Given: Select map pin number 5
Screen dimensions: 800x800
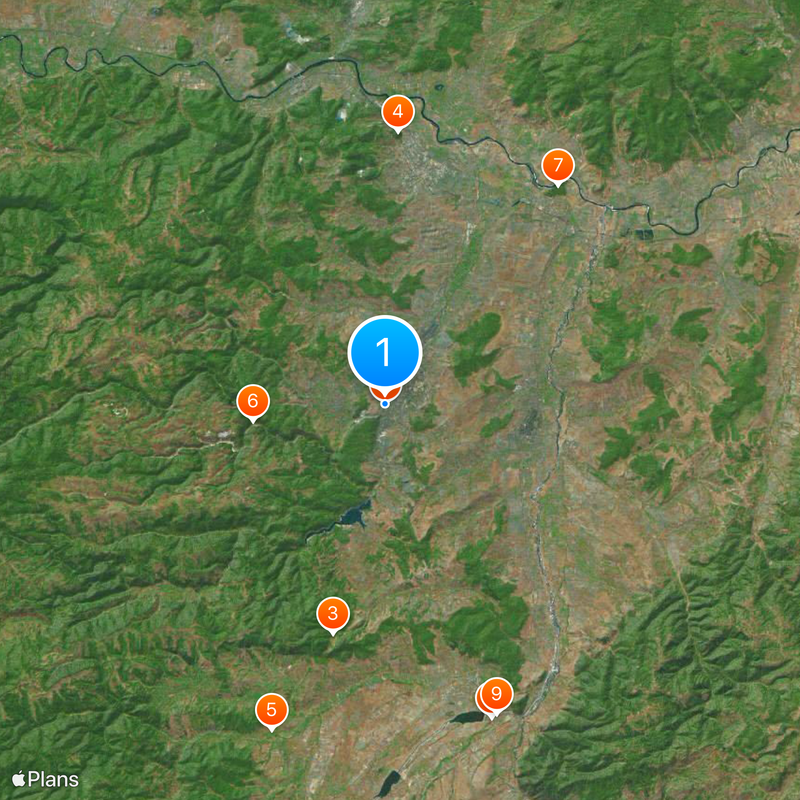Looking at the screenshot, I should 271,710.
